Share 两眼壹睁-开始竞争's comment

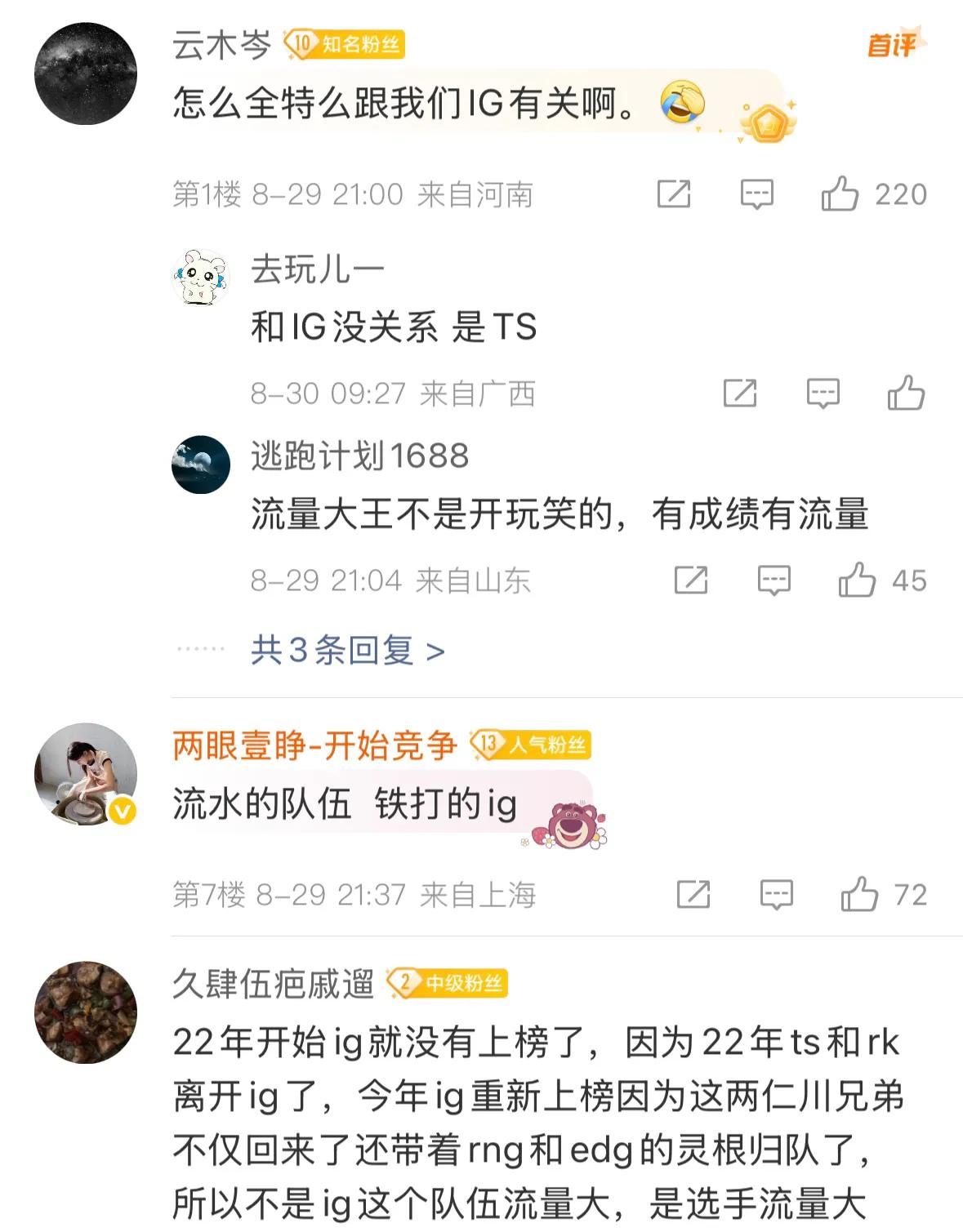[693, 894]
